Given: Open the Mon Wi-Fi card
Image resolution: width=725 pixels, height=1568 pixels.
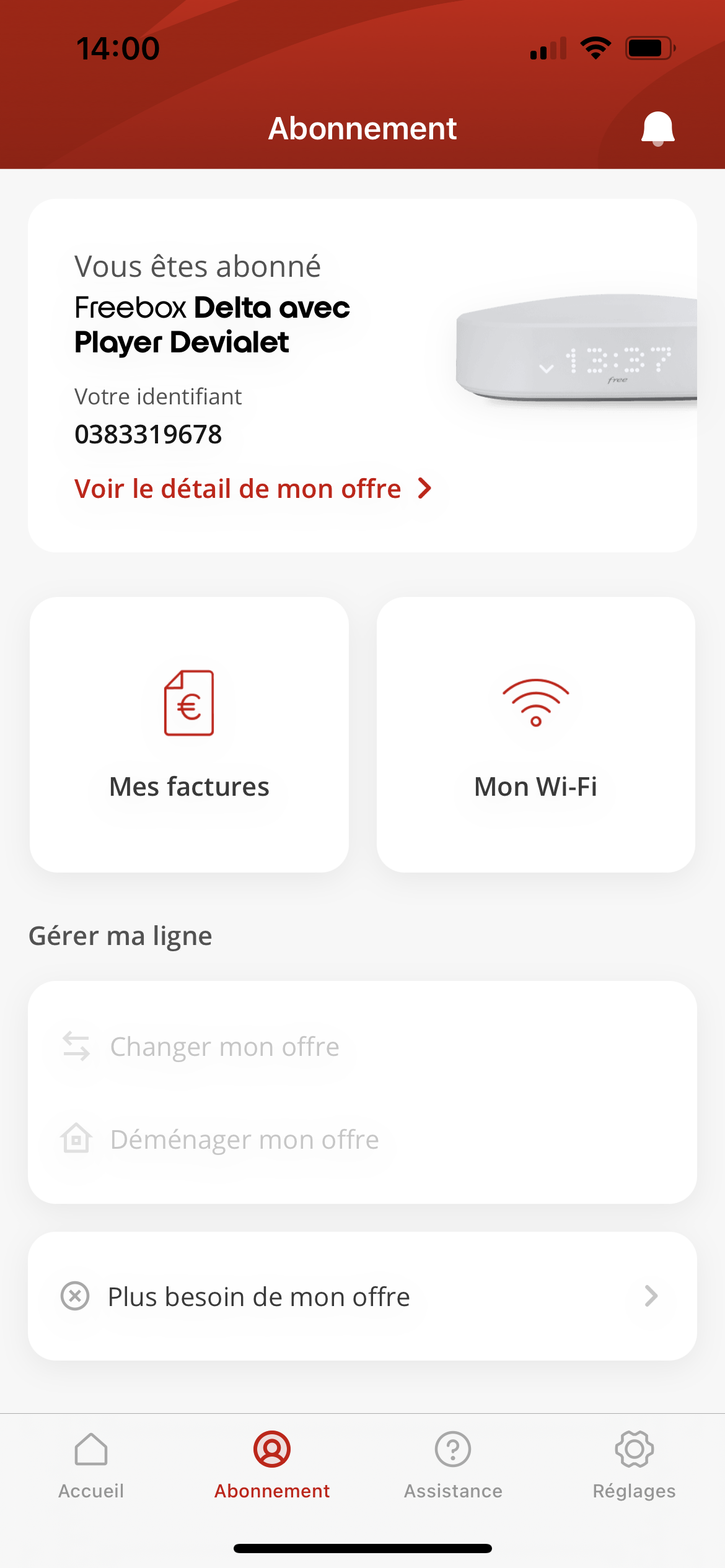Looking at the screenshot, I should pos(535,734).
